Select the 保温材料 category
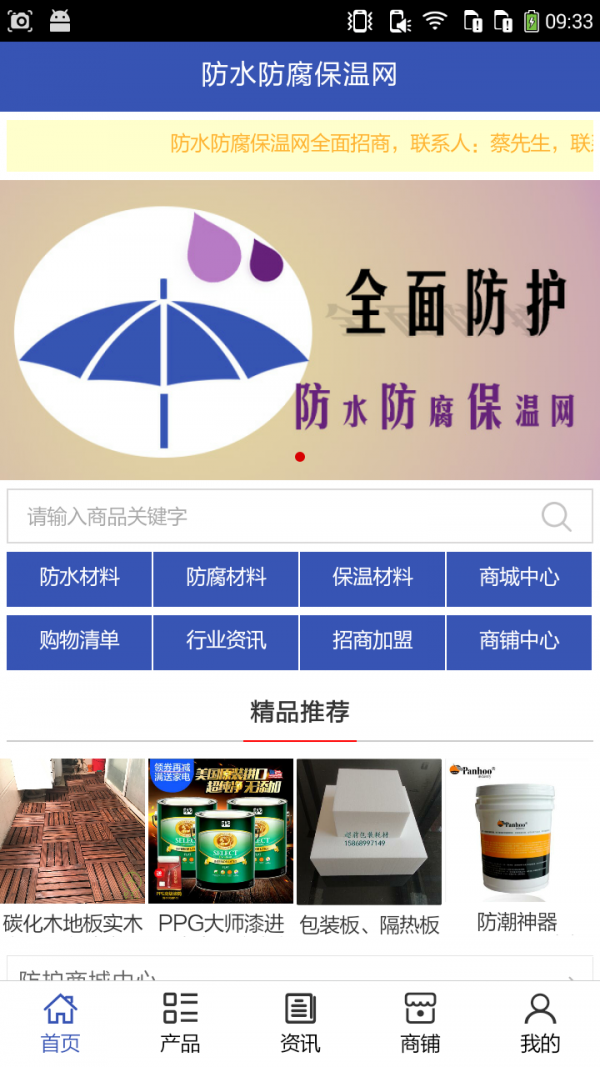600x1067 pixels. click(x=372, y=578)
